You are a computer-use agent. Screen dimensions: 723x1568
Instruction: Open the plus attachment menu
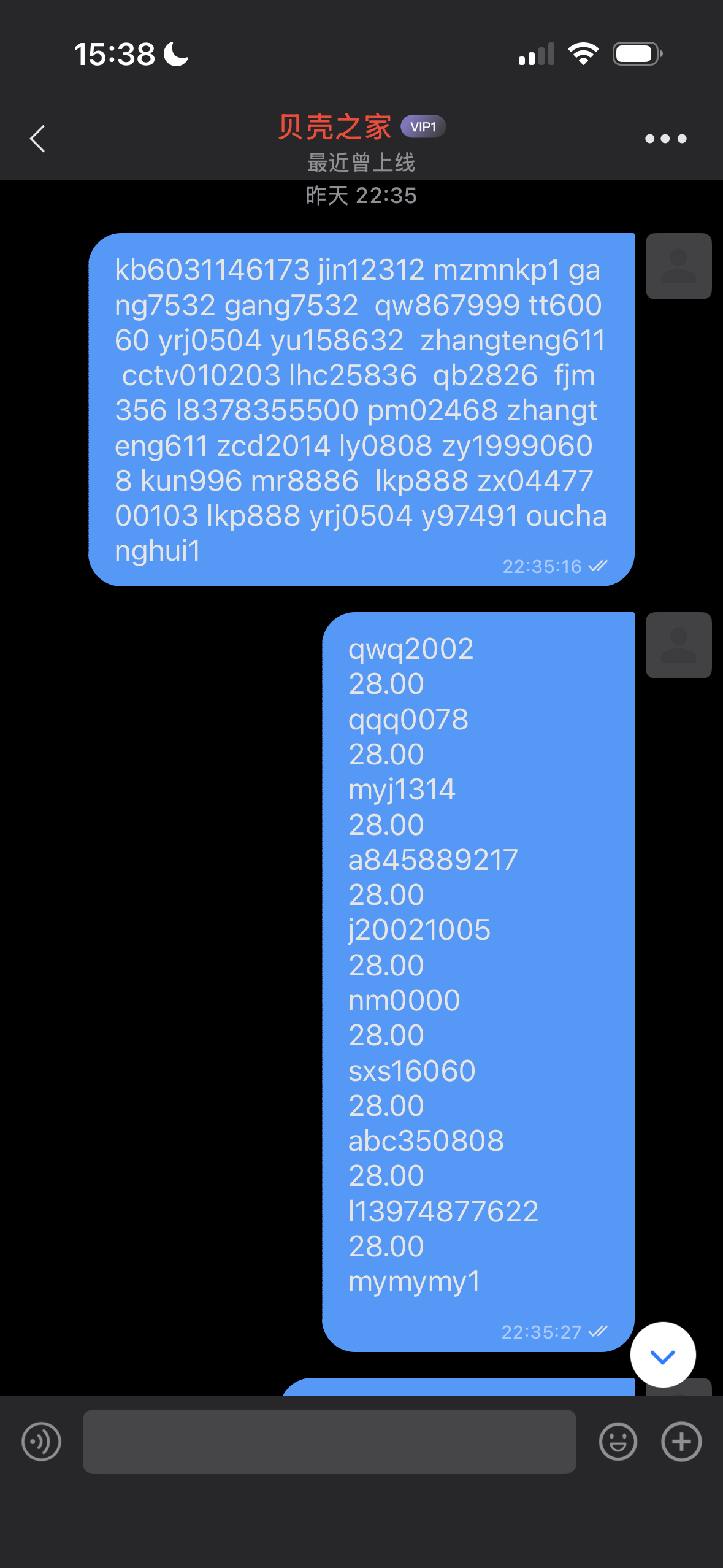click(681, 1441)
